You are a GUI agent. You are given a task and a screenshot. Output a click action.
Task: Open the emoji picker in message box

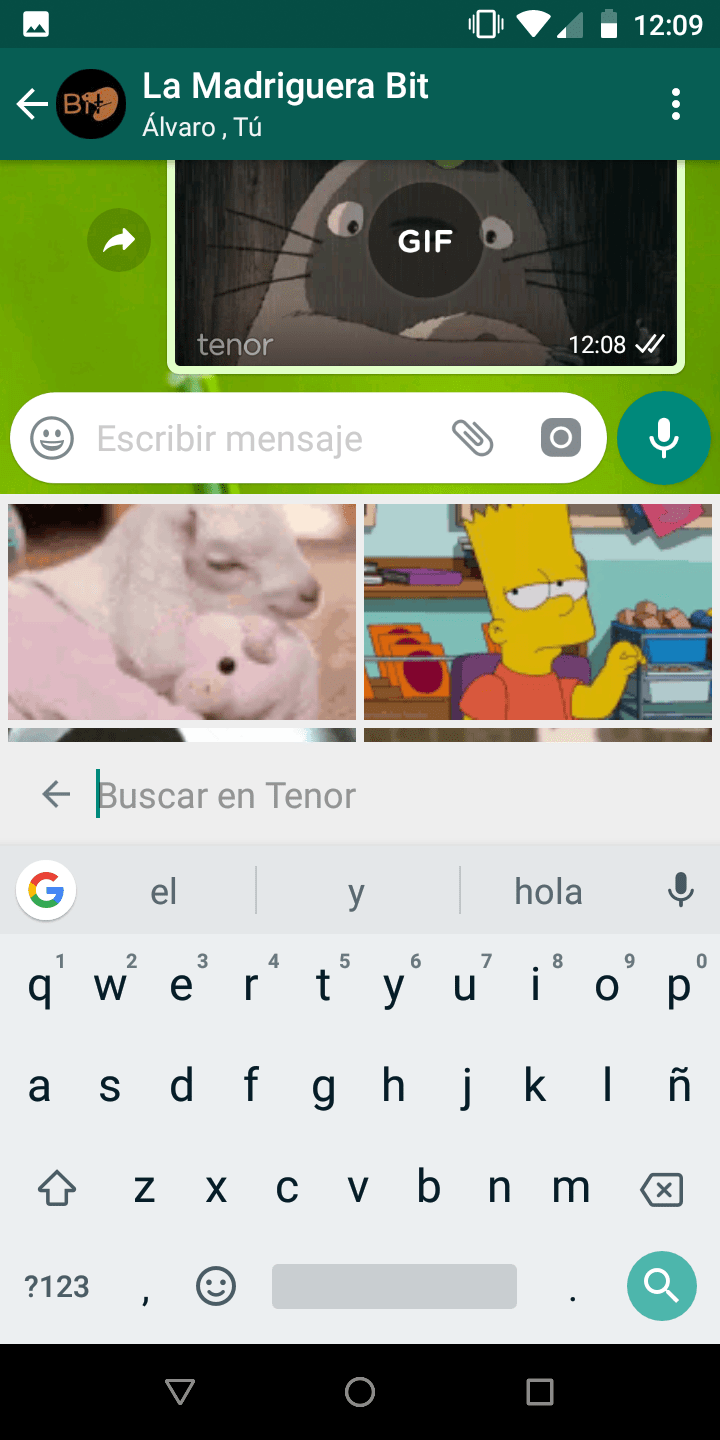point(52,438)
